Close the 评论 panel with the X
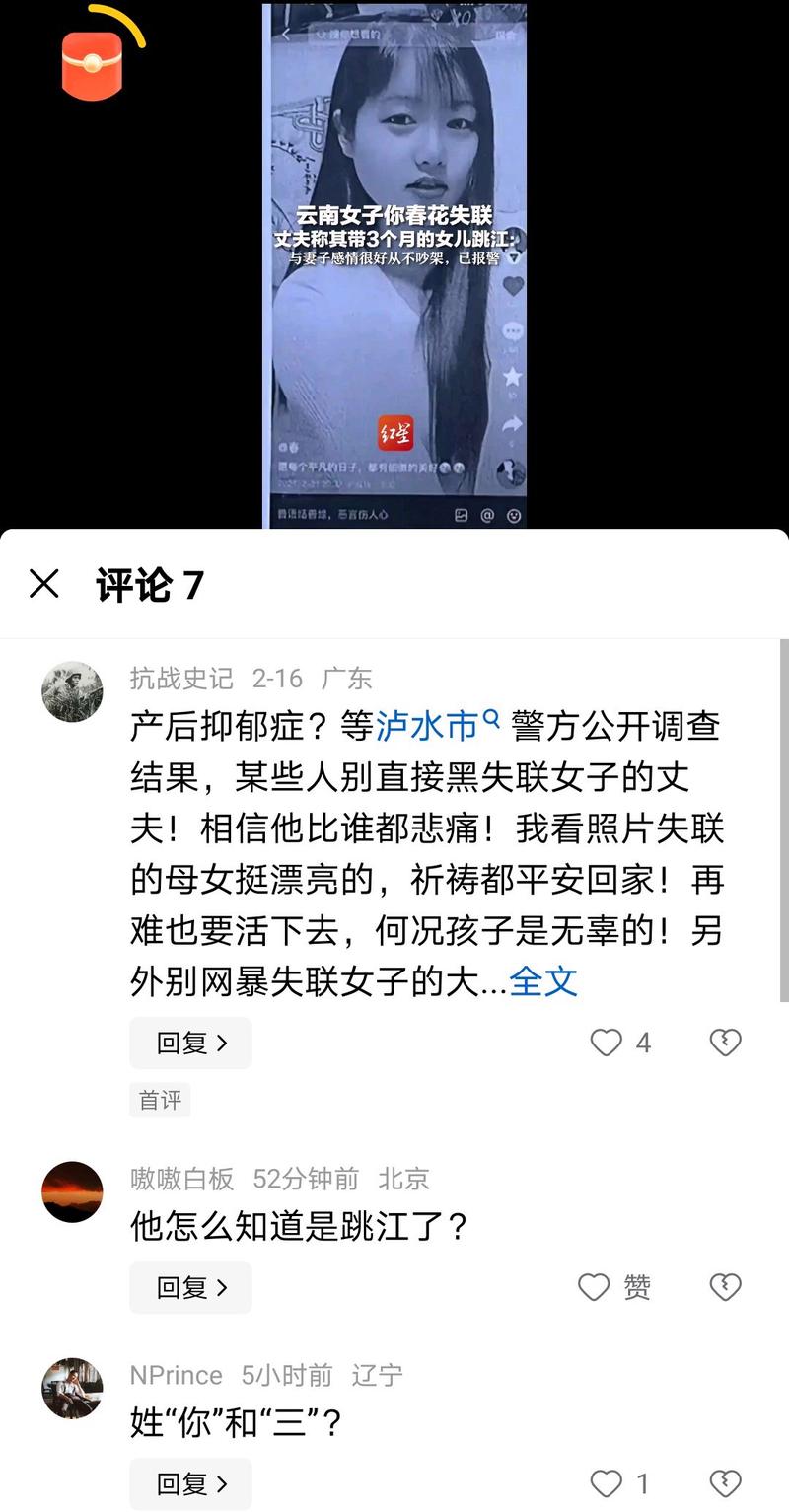Viewport: 789px width, 1512px height. 44,585
